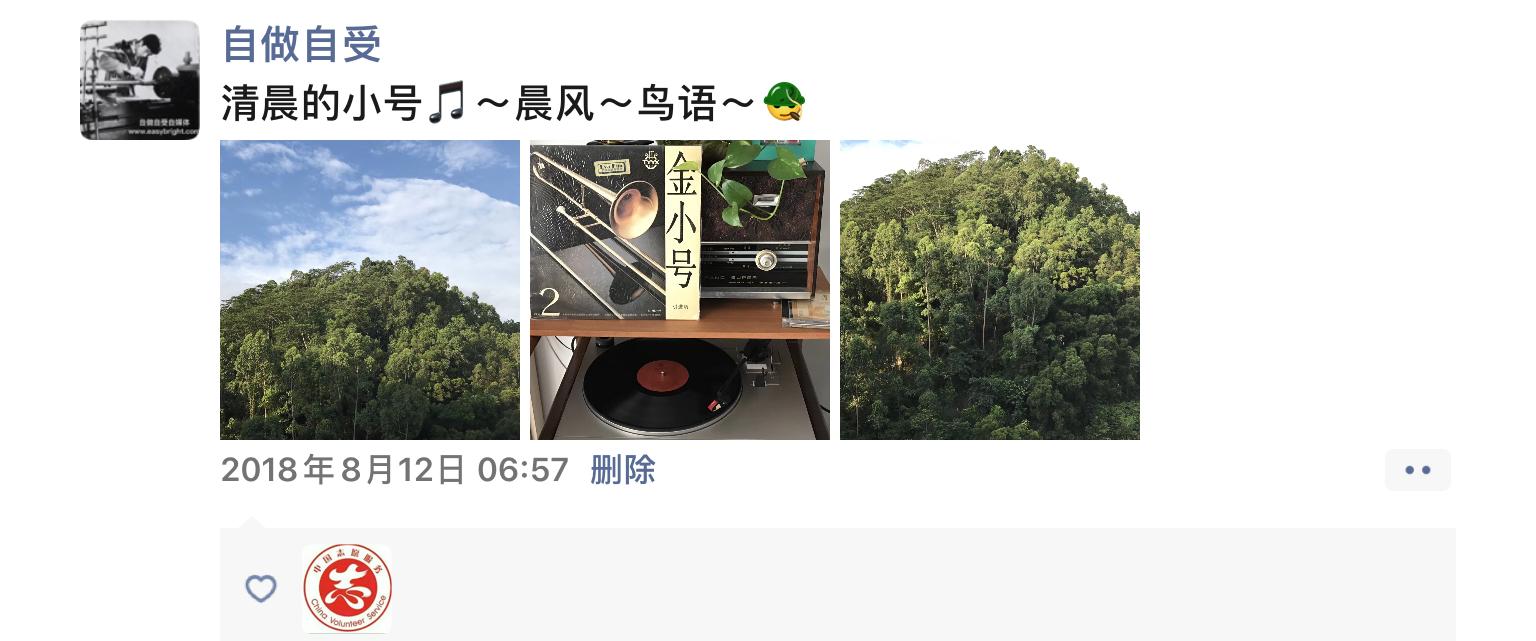
Task: Open the poster's profile avatar
Action: [140, 80]
